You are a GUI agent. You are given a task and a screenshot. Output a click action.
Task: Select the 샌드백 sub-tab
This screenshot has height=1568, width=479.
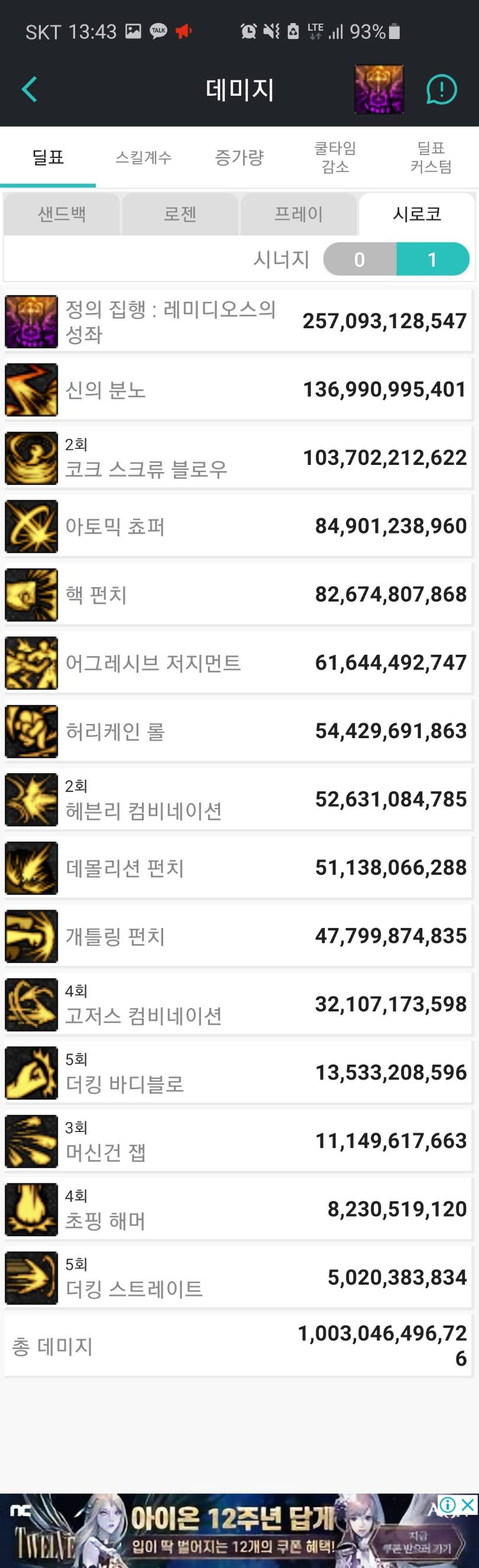coord(62,214)
